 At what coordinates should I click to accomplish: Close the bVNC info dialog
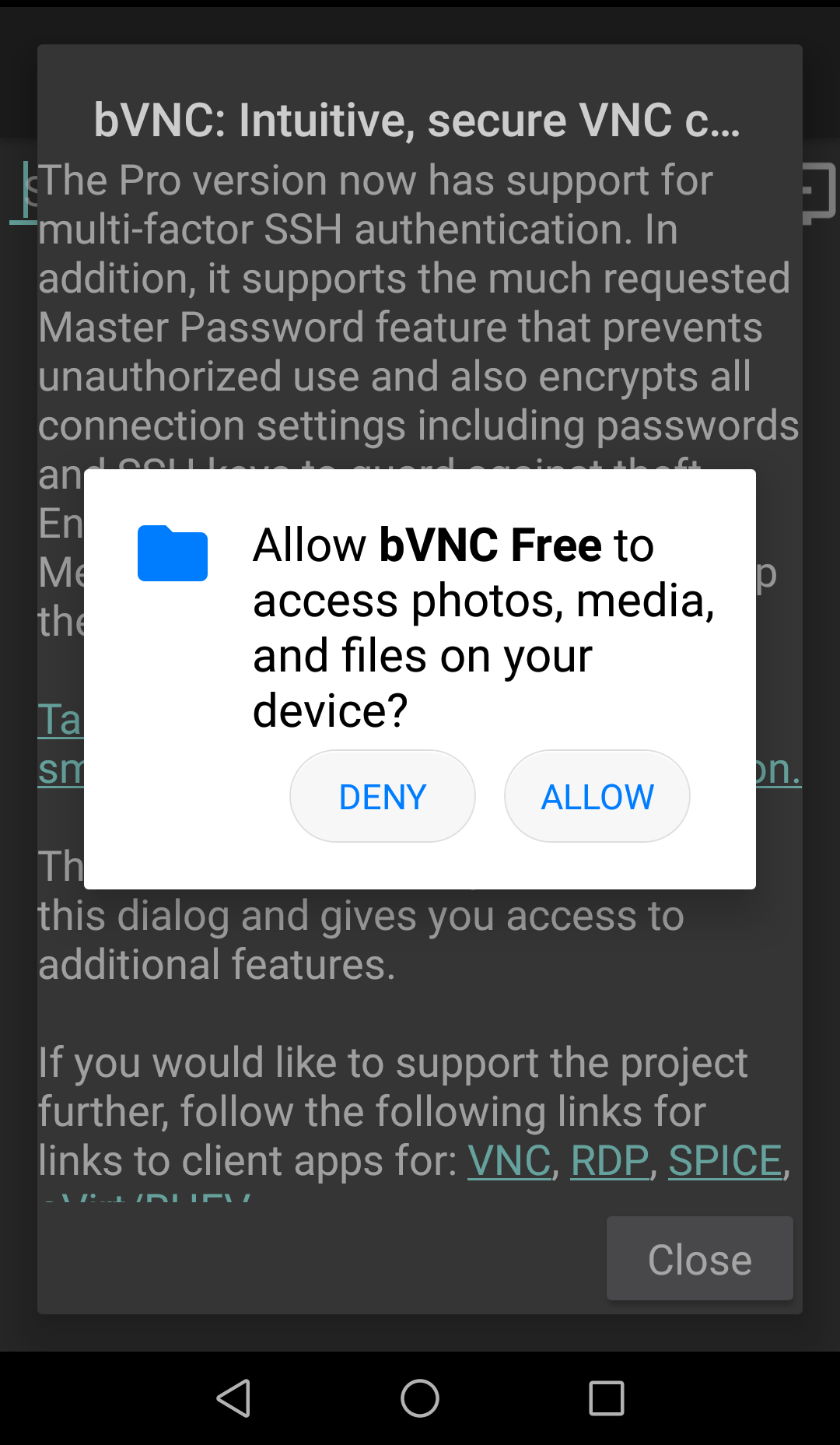pyautogui.click(x=699, y=1258)
